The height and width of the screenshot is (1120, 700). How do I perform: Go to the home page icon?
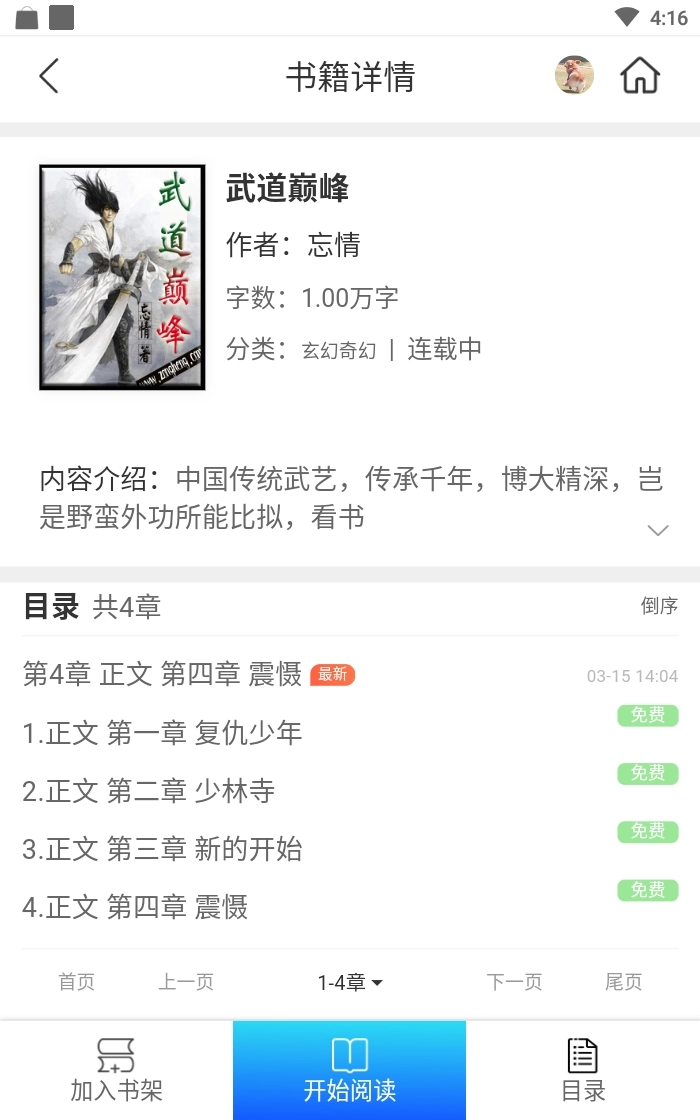(x=640, y=76)
